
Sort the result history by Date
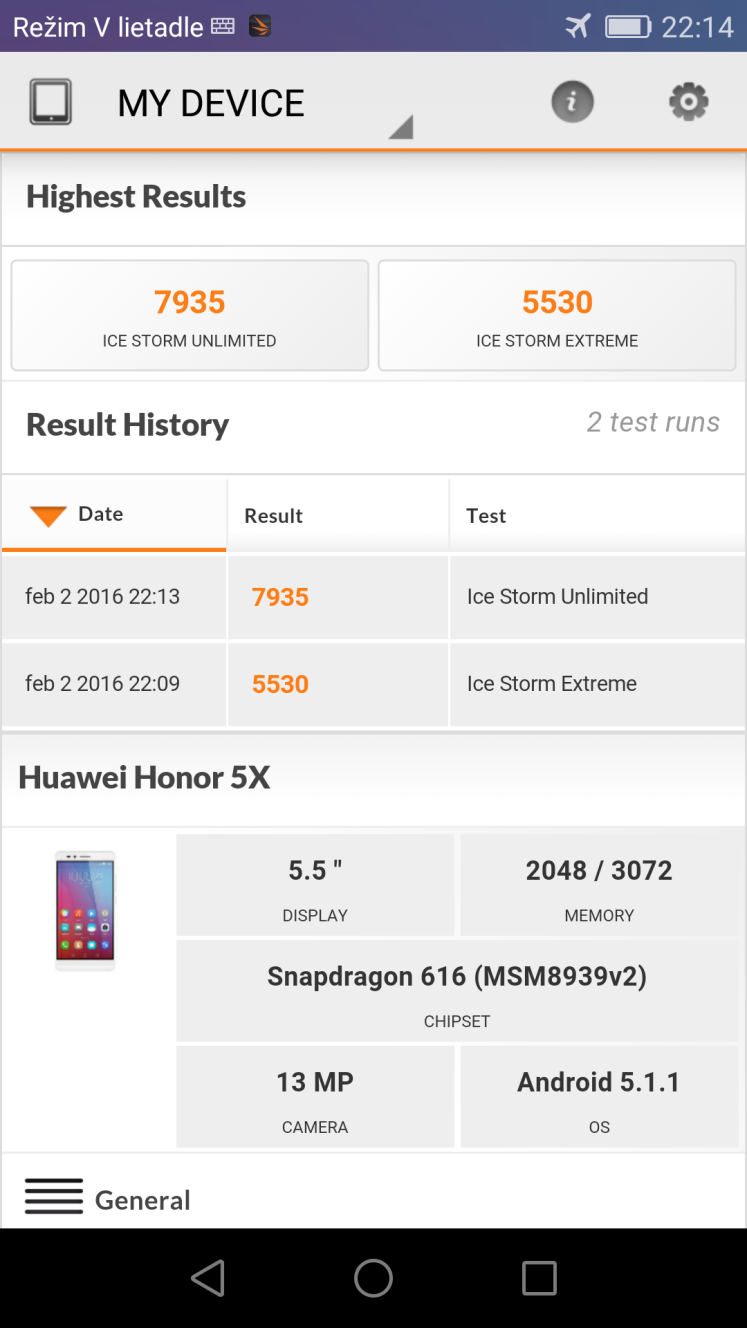(x=100, y=514)
